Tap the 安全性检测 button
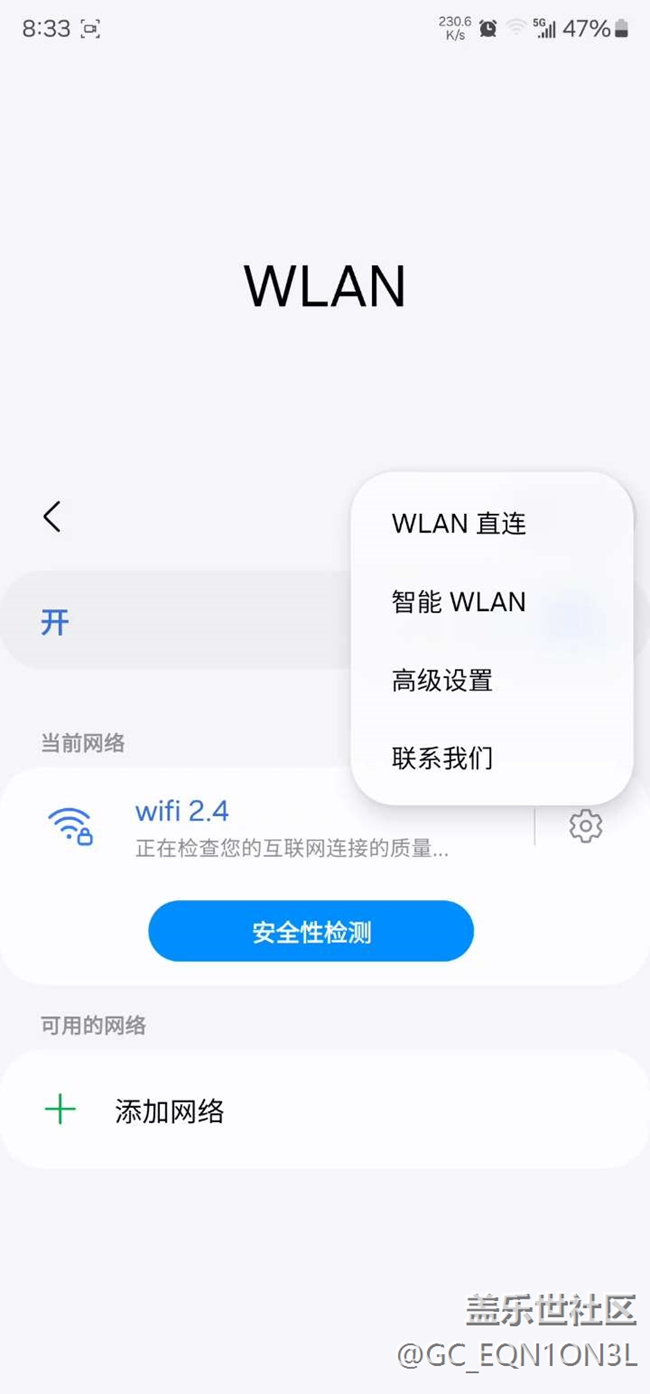This screenshot has height=1394, width=650. click(x=311, y=932)
